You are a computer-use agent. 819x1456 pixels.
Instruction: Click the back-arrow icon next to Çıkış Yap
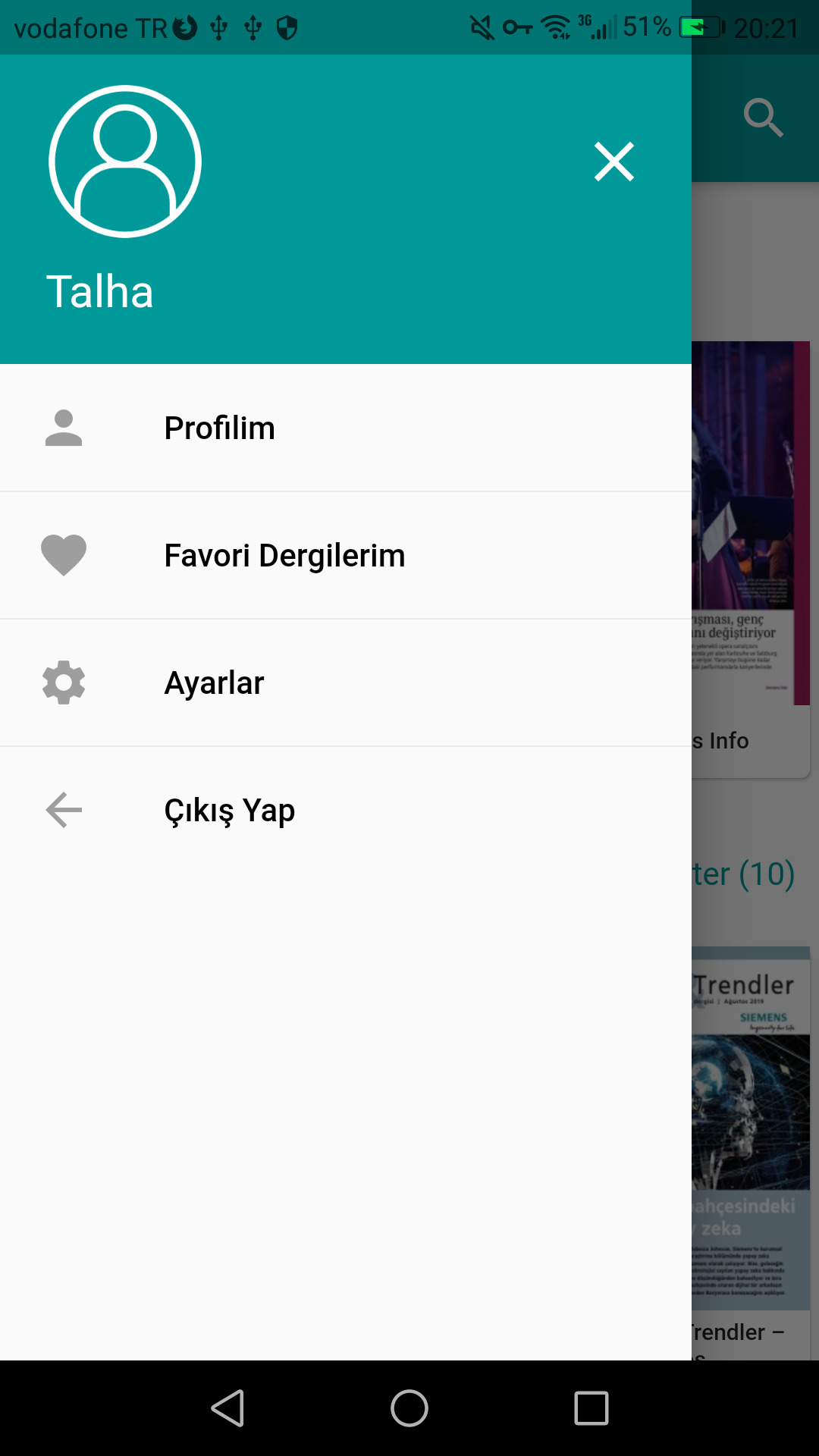tap(64, 809)
